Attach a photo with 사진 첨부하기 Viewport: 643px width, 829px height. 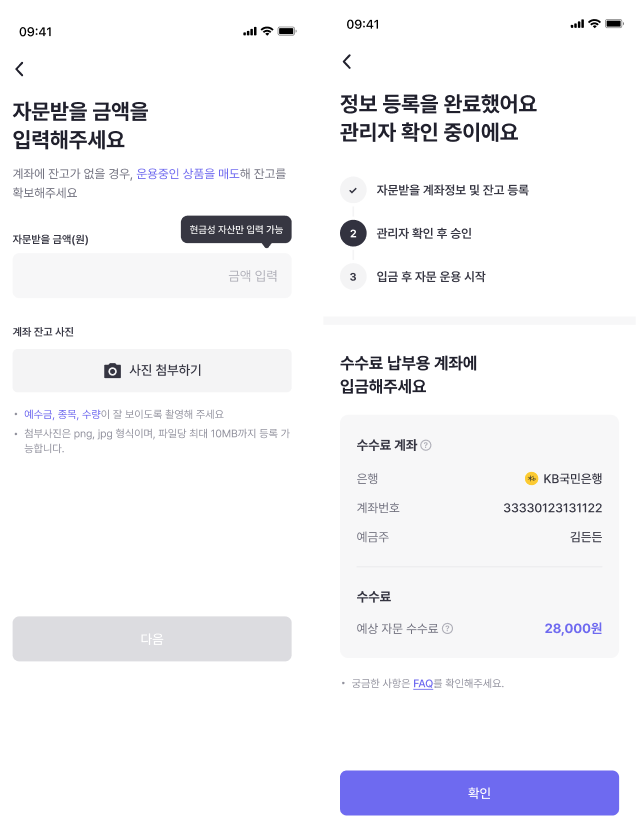point(152,370)
